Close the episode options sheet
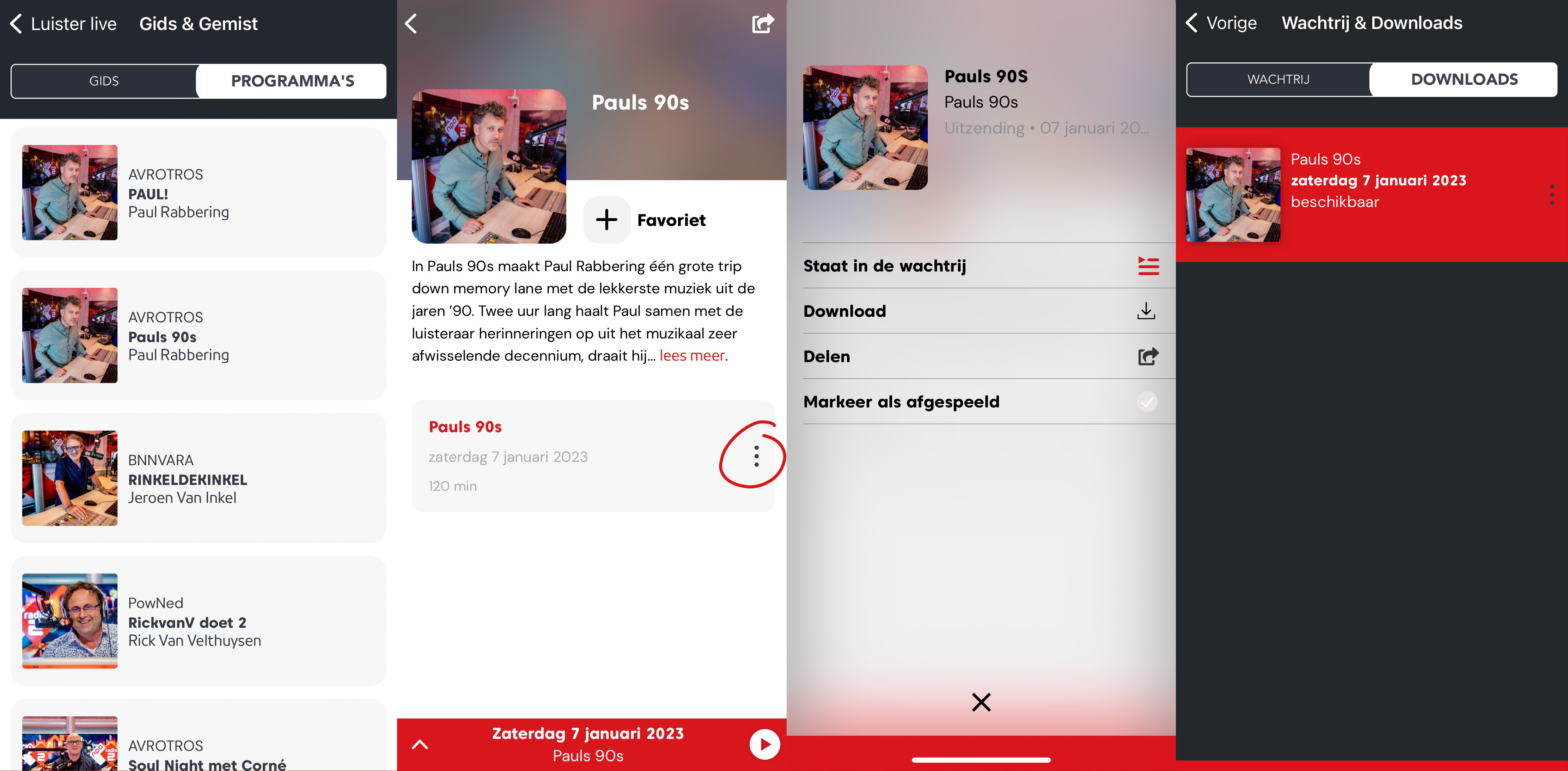1568x771 pixels. 981,702
